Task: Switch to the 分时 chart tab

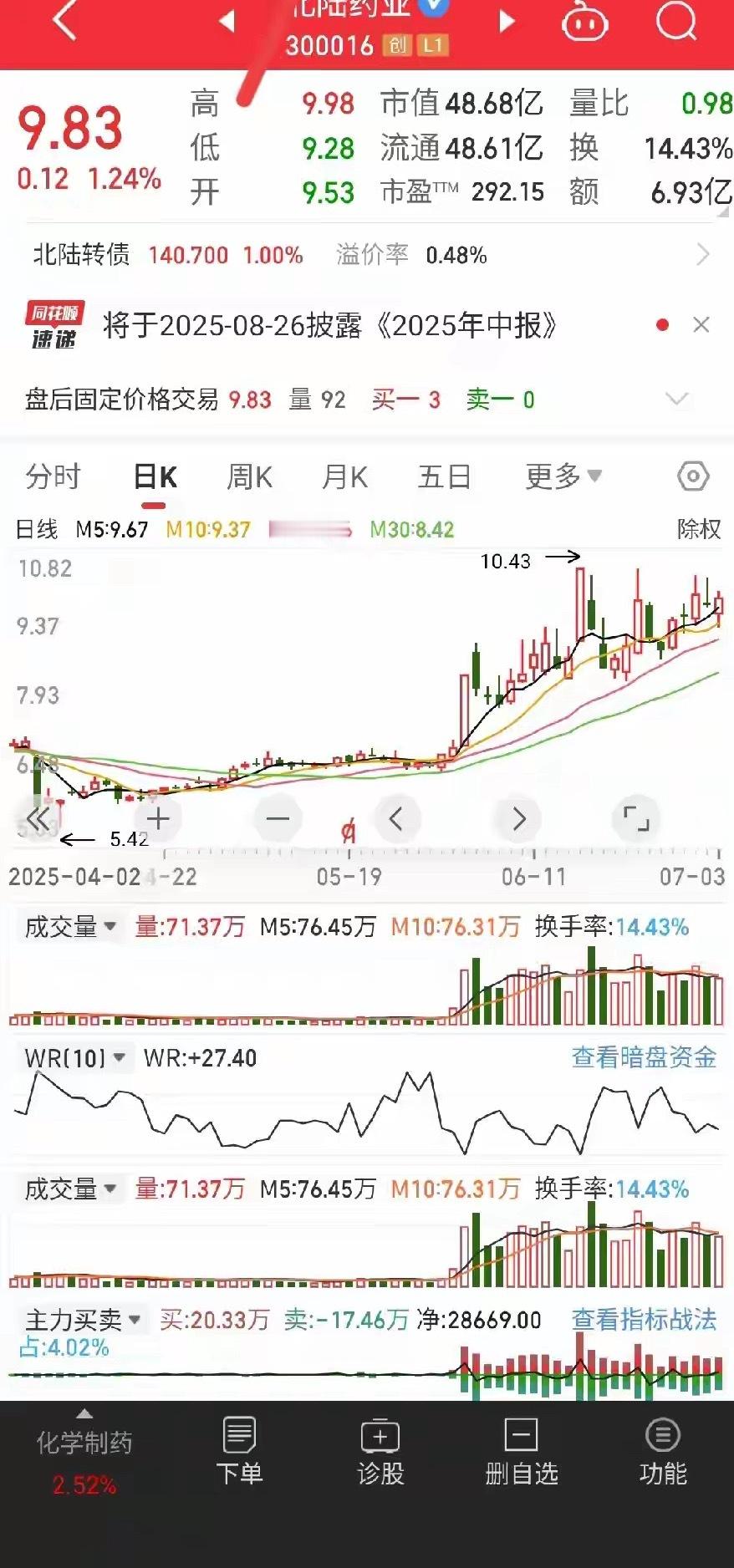Action: tap(53, 476)
